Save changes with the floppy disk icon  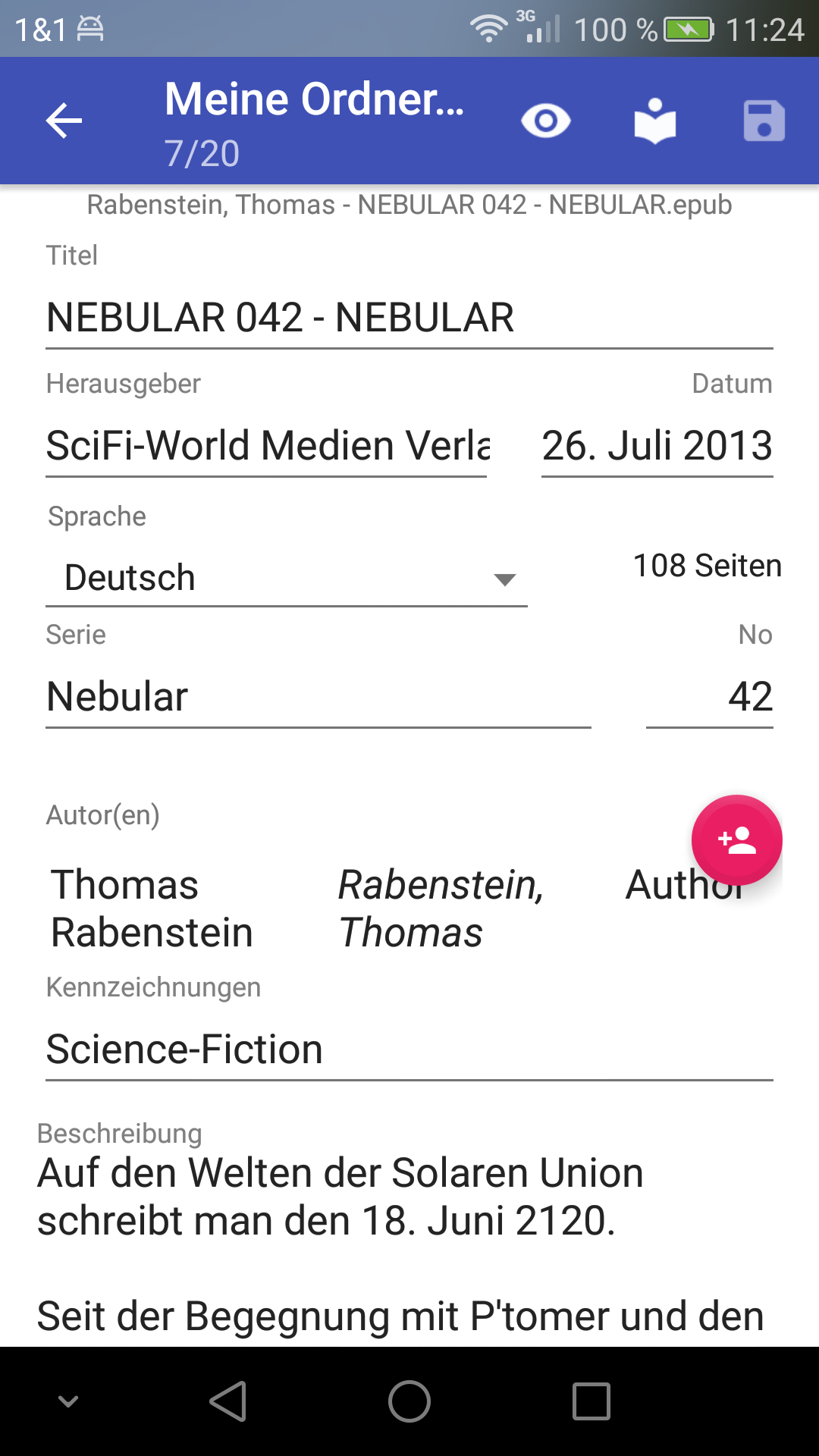(x=764, y=121)
